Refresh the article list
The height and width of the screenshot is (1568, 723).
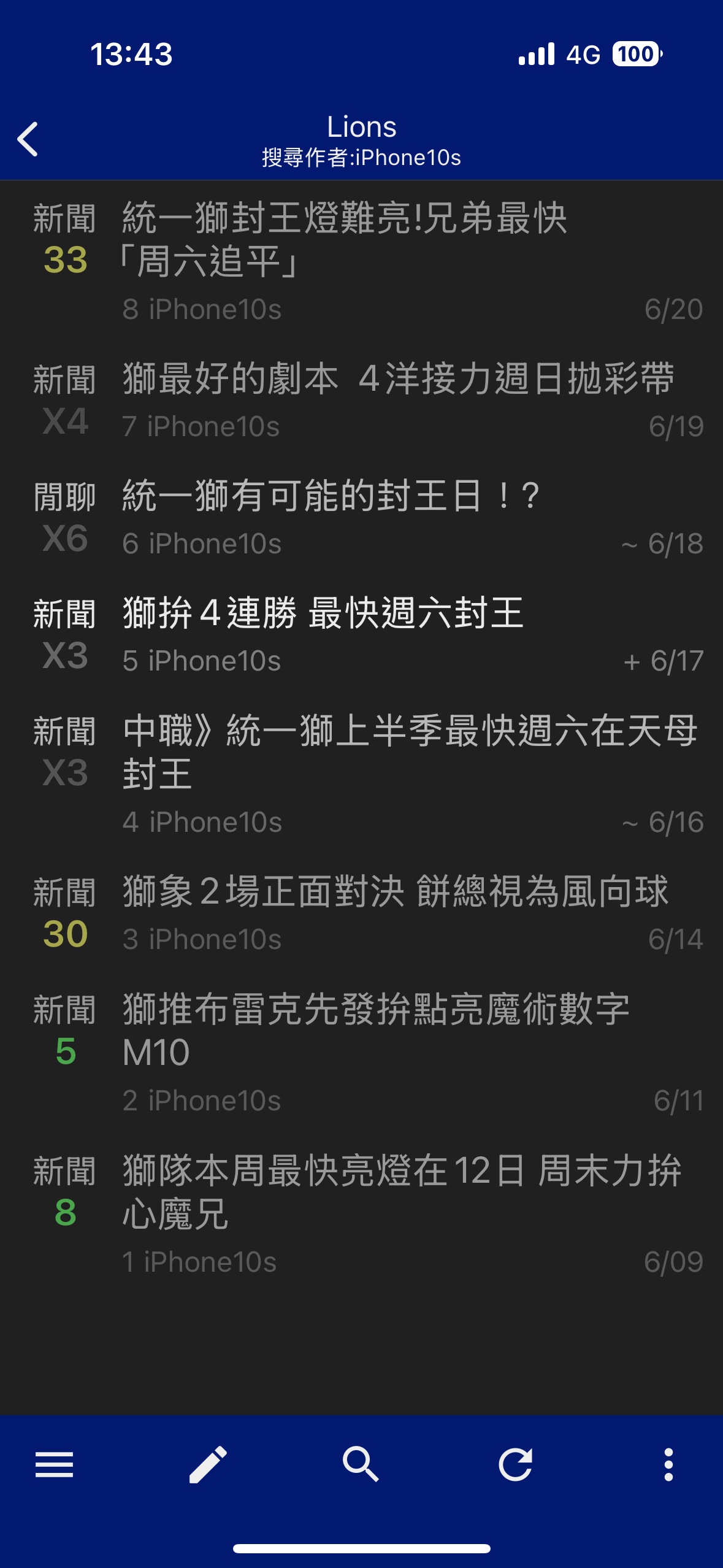(x=515, y=1465)
